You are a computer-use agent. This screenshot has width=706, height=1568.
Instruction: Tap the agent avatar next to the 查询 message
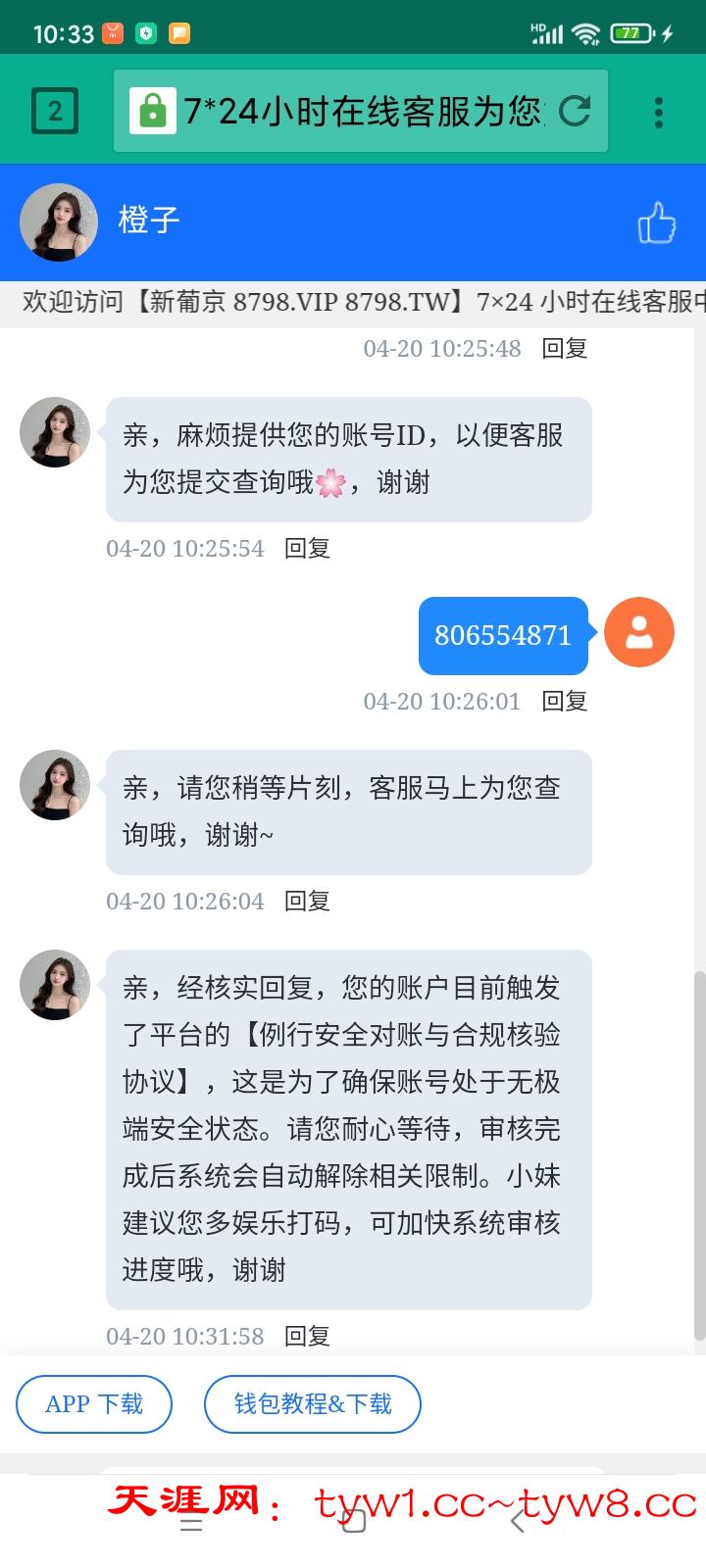point(54,785)
